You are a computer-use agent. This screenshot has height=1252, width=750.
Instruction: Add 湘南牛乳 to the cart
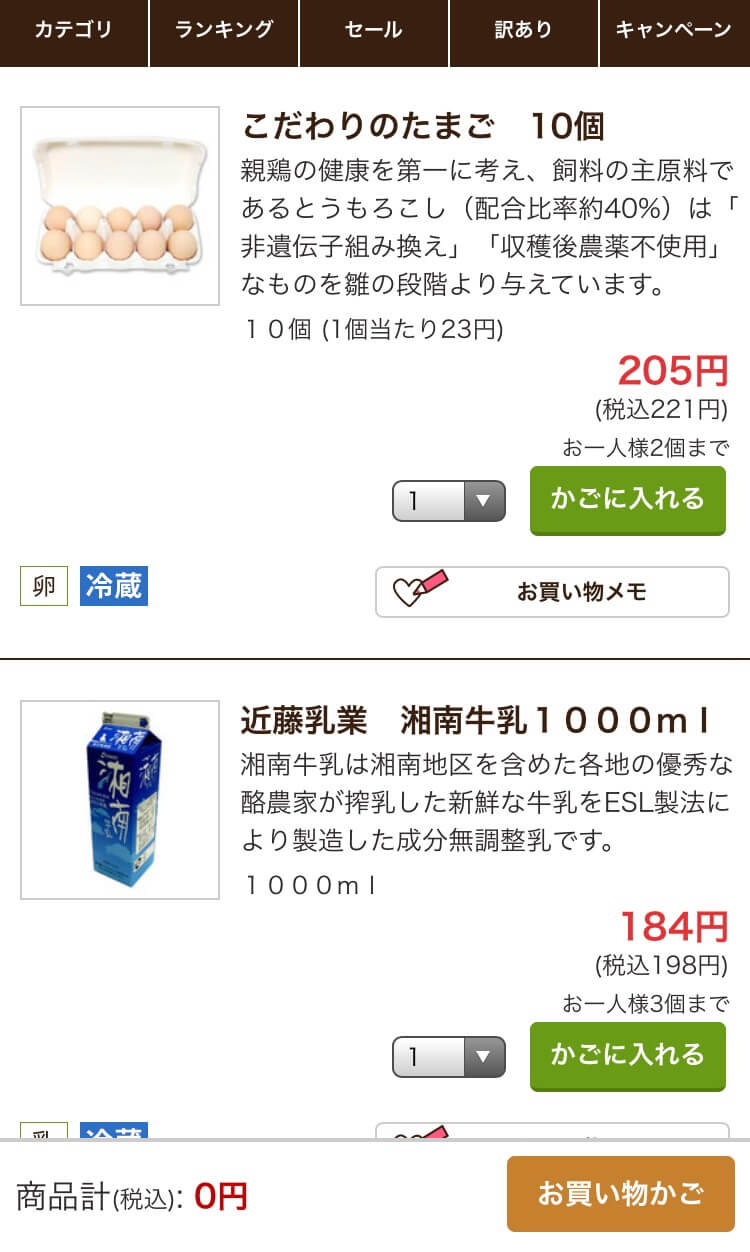(x=628, y=1056)
